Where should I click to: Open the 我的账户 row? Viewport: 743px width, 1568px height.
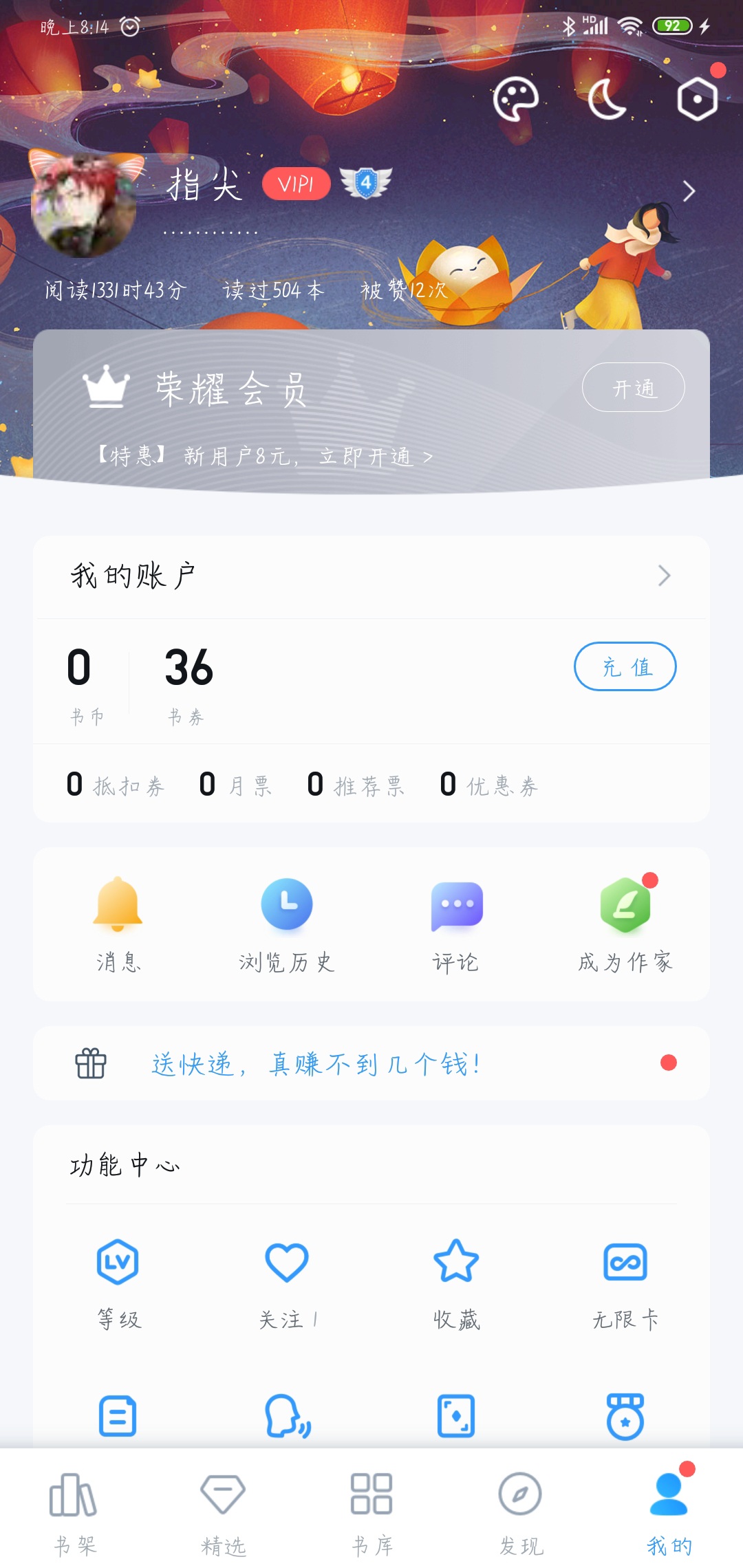(371, 576)
